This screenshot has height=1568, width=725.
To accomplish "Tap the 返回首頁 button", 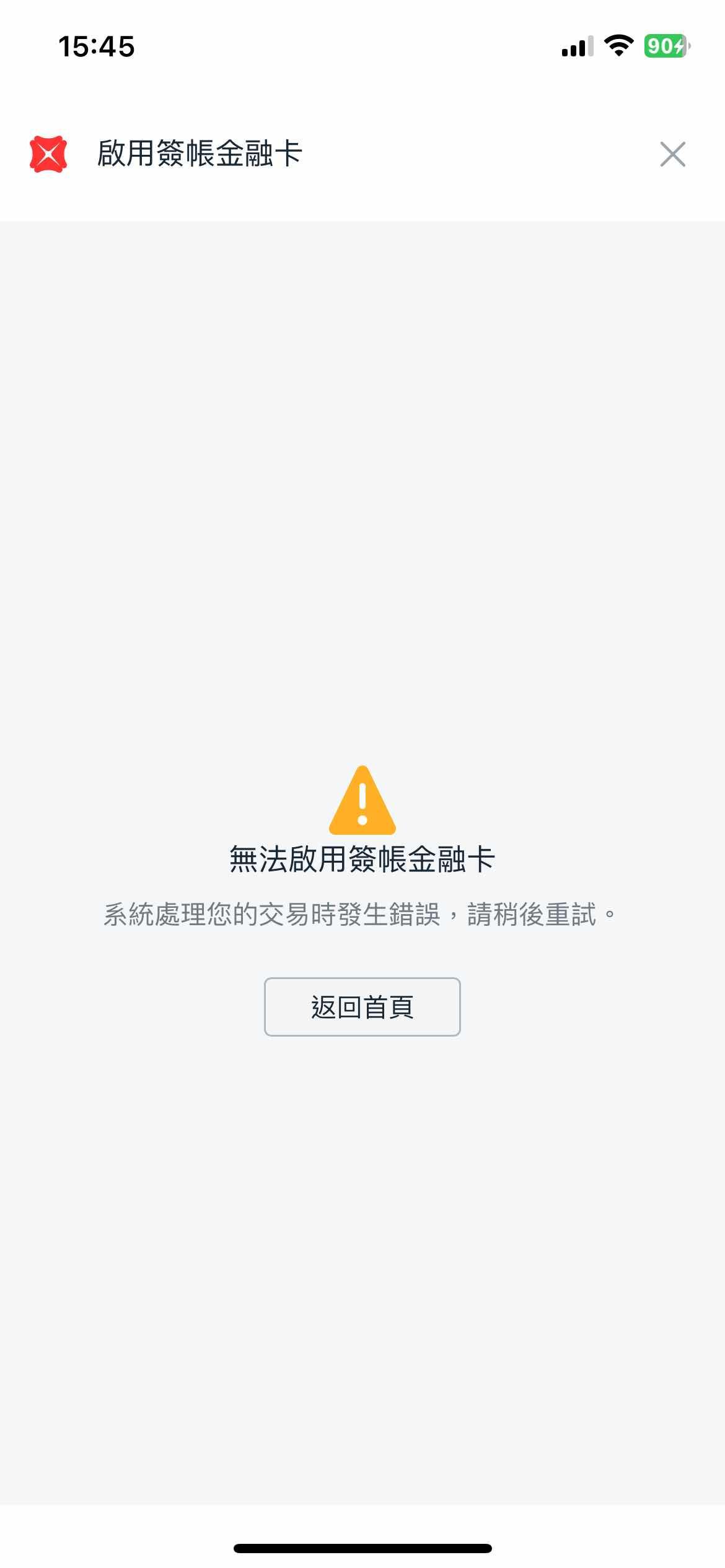I will pyautogui.click(x=362, y=1006).
